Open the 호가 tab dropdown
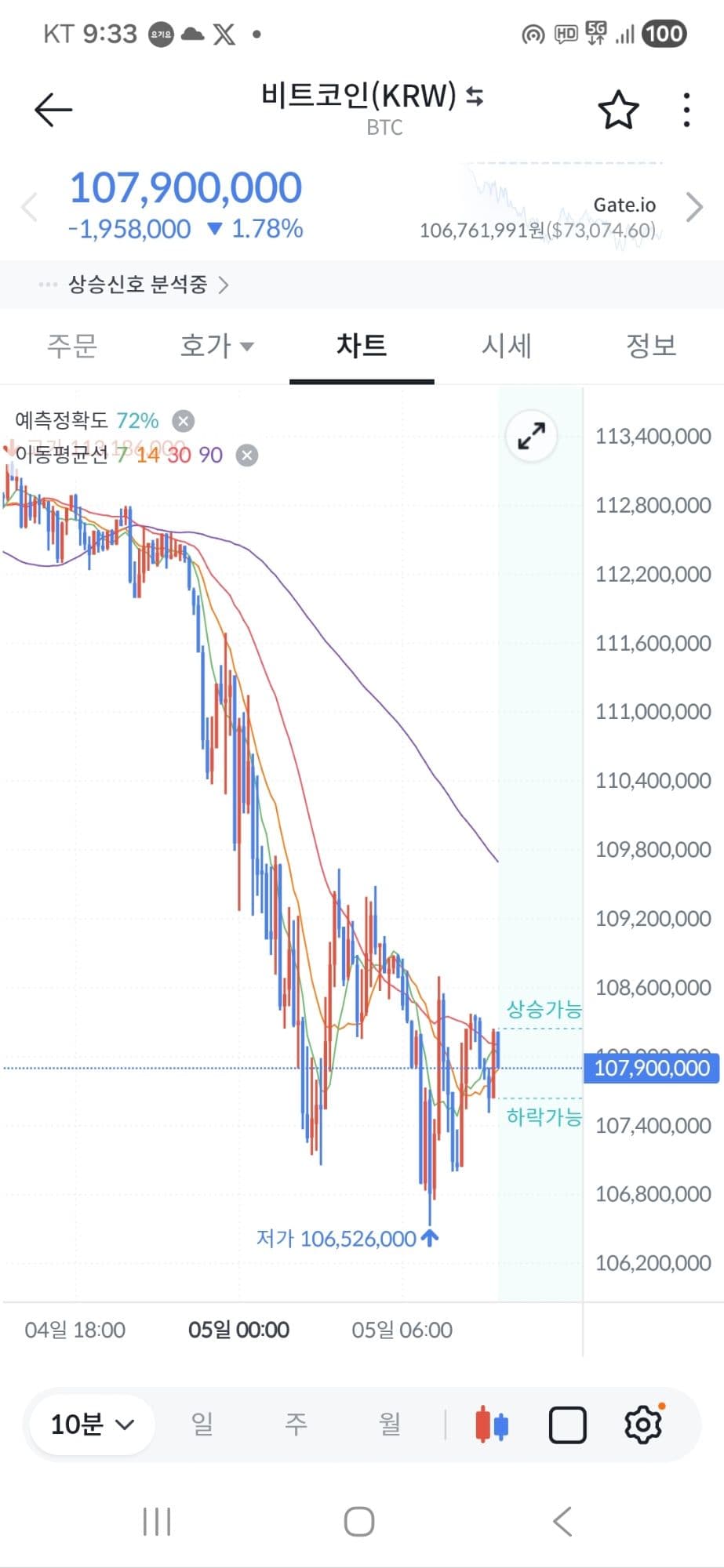The height and width of the screenshot is (1568, 724). 216,345
